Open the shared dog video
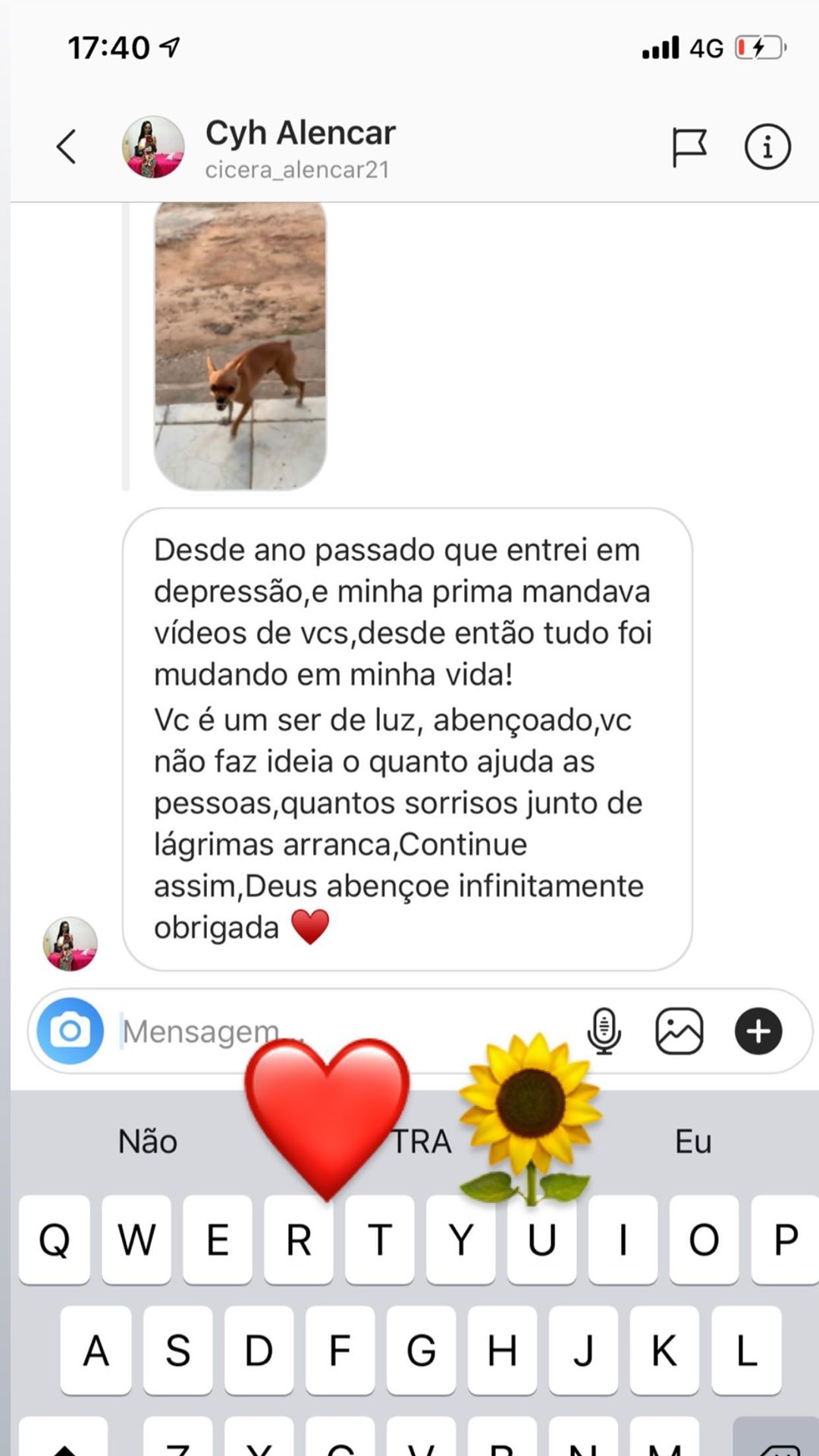Image resolution: width=819 pixels, height=1456 pixels. point(240,345)
